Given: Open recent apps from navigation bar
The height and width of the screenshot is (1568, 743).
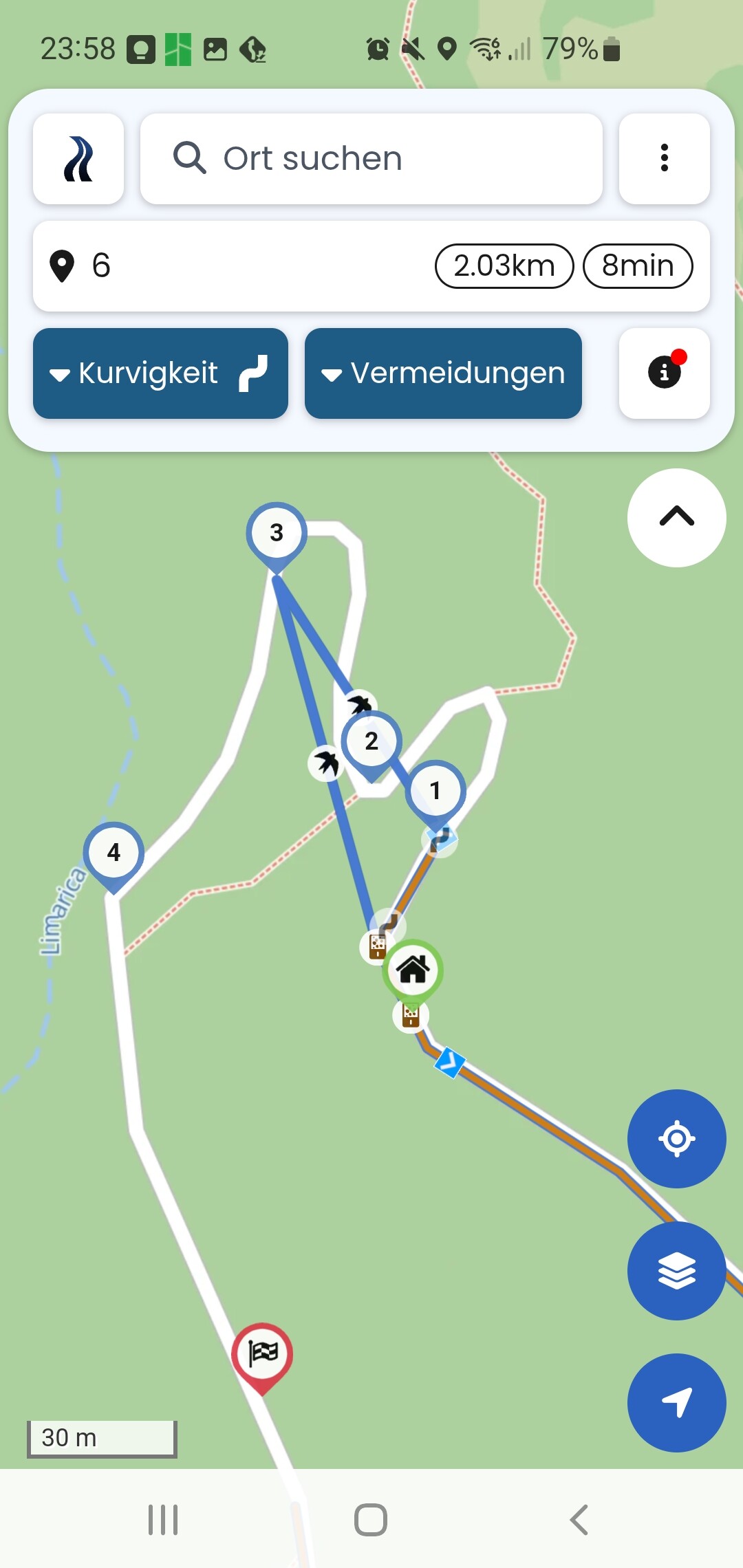Looking at the screenshot, I should [163, 1519].
